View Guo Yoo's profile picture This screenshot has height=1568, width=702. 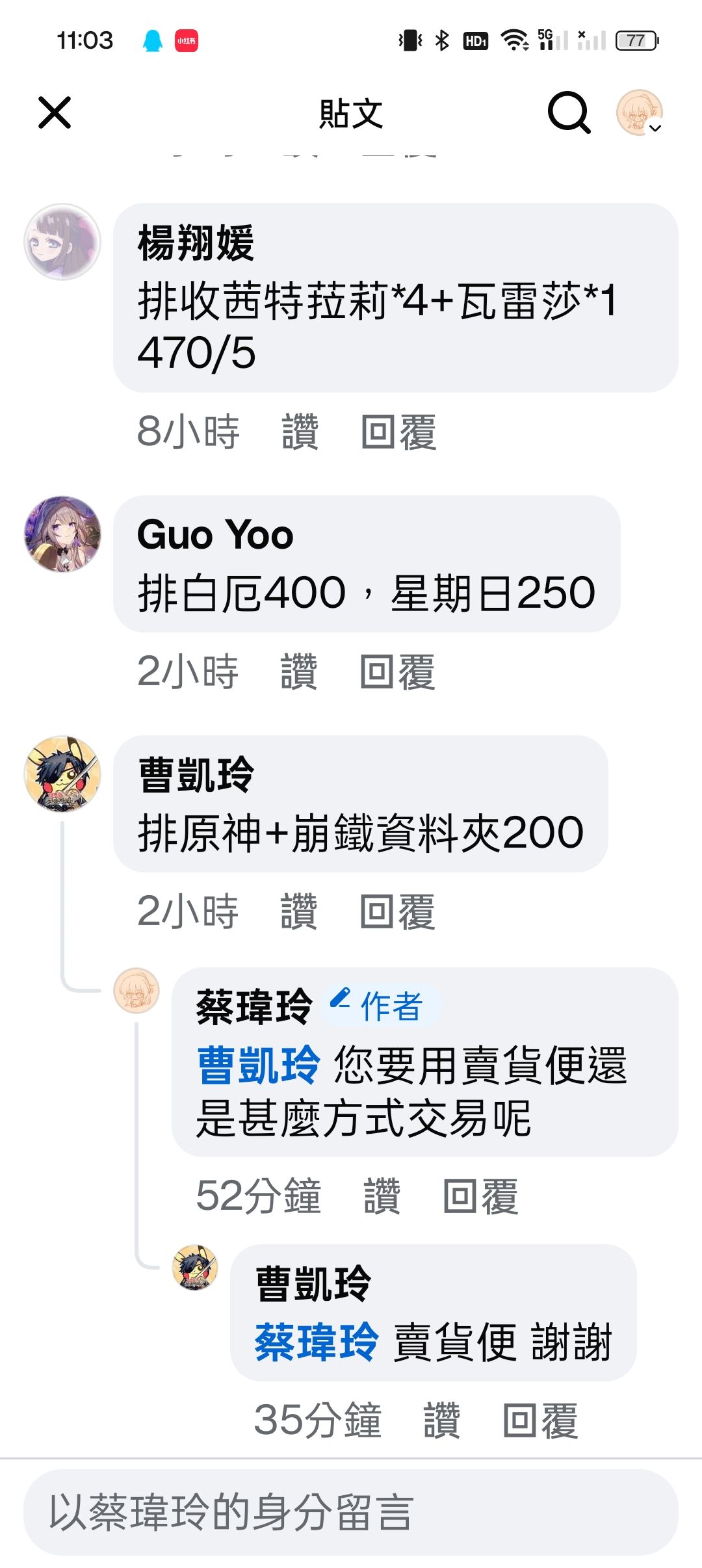62,534
